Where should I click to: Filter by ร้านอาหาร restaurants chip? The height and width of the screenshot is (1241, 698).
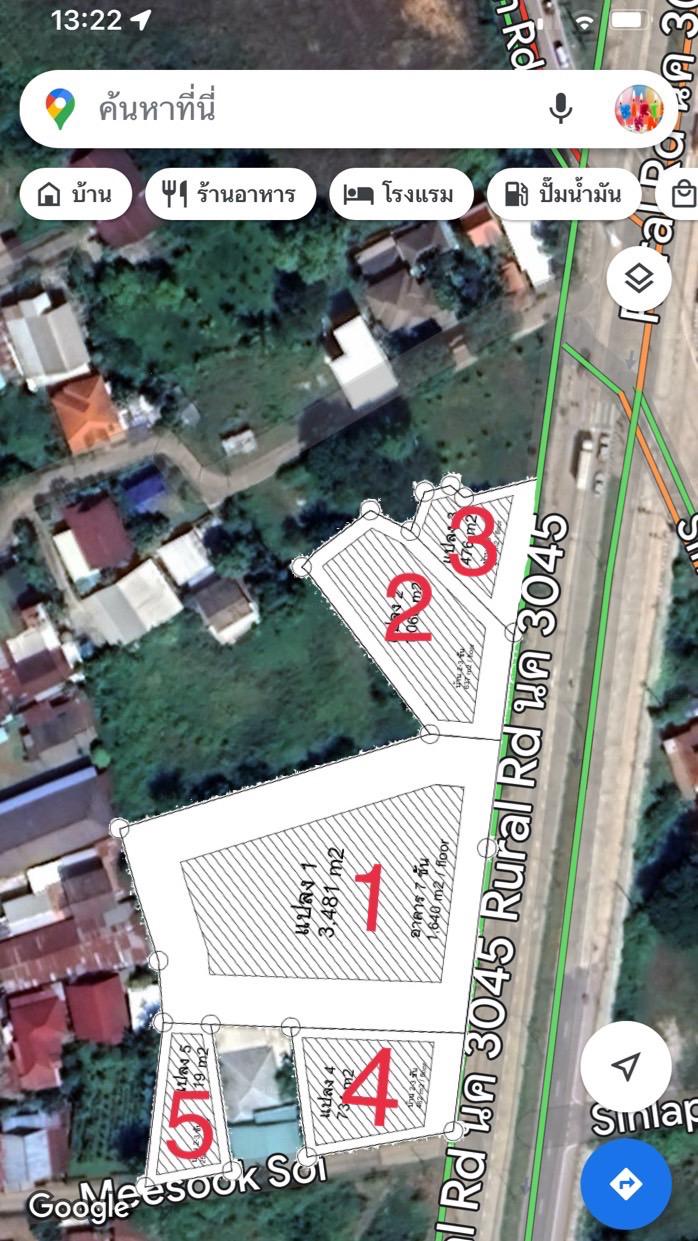230,194
